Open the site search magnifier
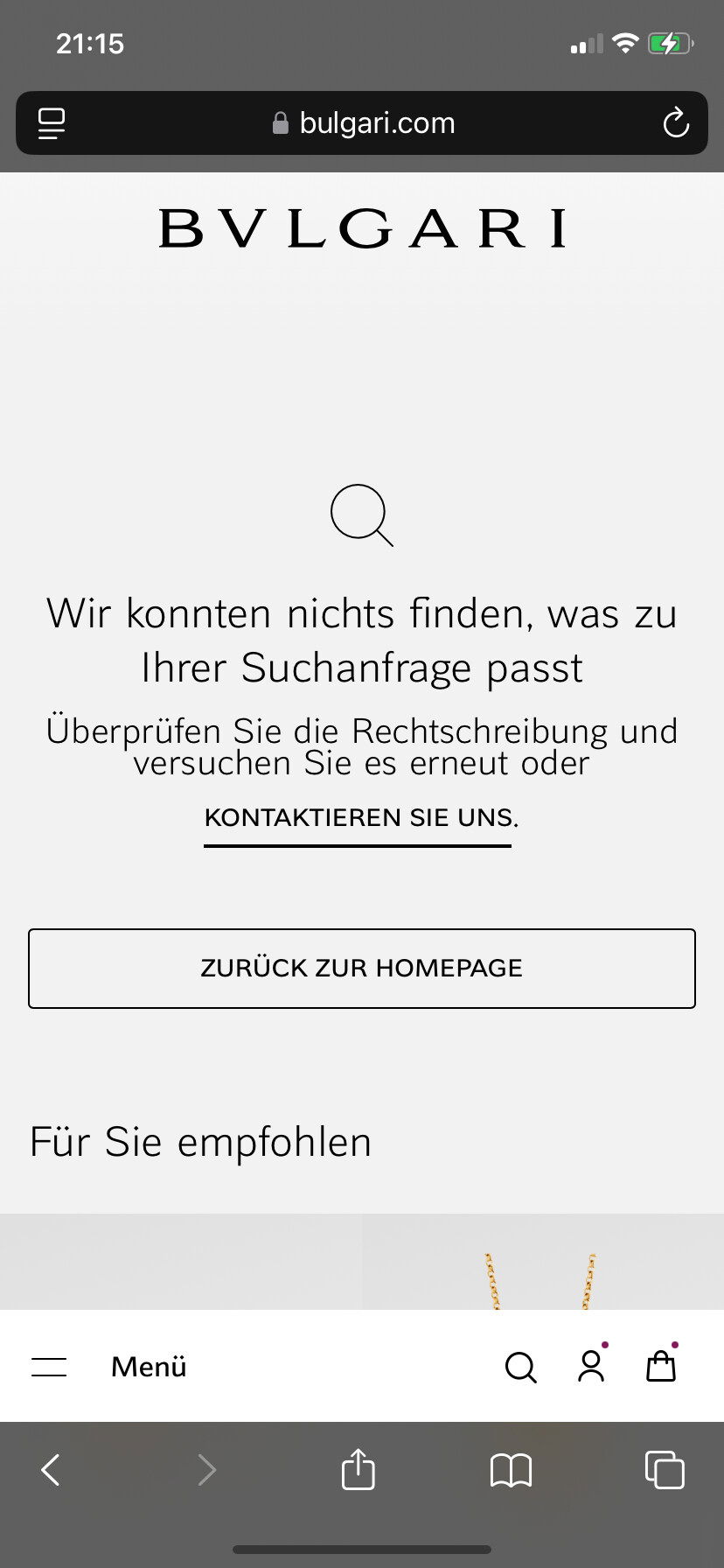 pyautogui.click(x=520, y=1367)
